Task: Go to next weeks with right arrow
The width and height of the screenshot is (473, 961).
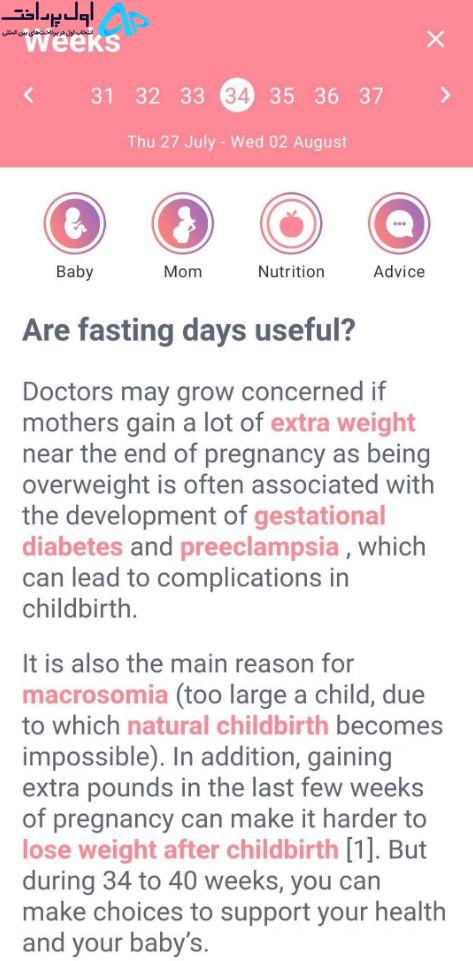Action: tap(445, 95)
